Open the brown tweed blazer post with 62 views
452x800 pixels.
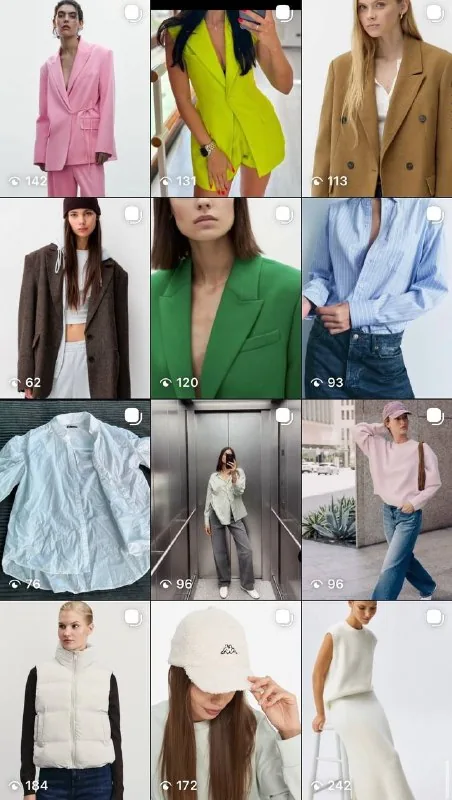pyautogui.click(x=74, y=298)
